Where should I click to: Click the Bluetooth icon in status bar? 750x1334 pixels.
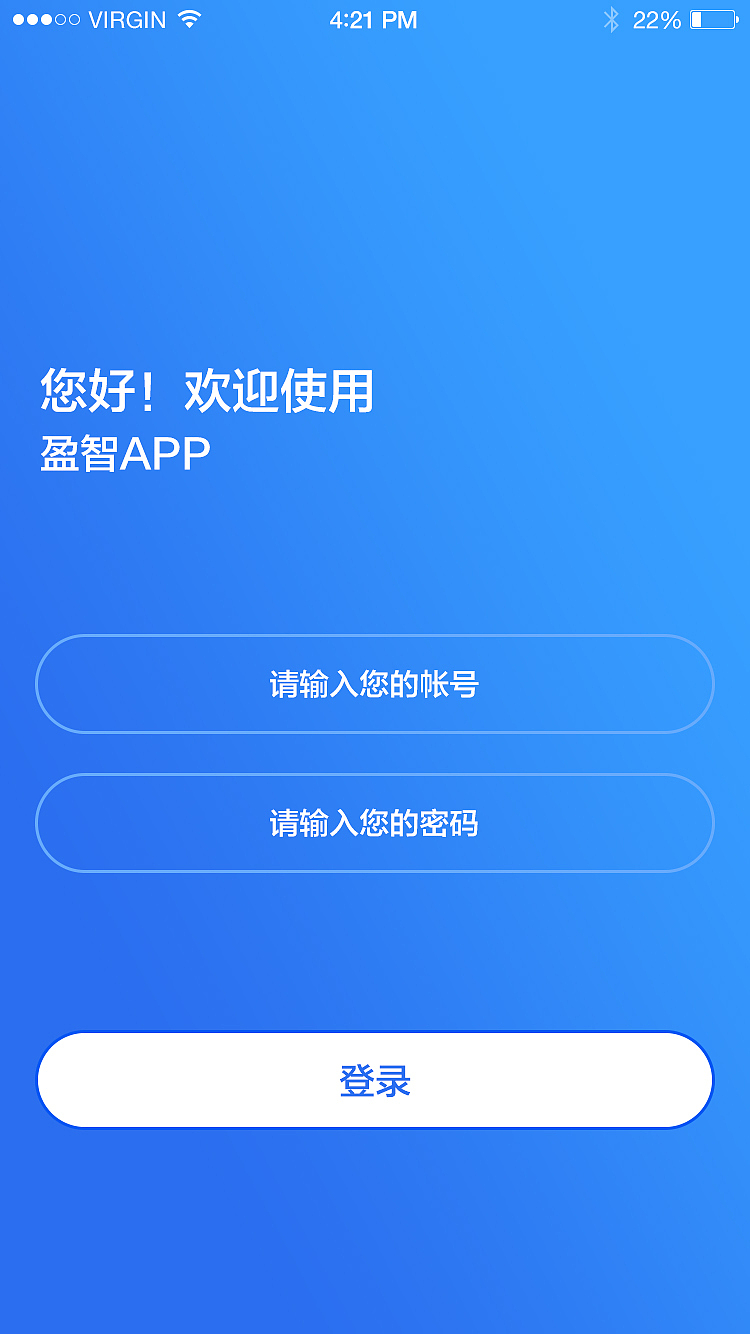[611, 18]
